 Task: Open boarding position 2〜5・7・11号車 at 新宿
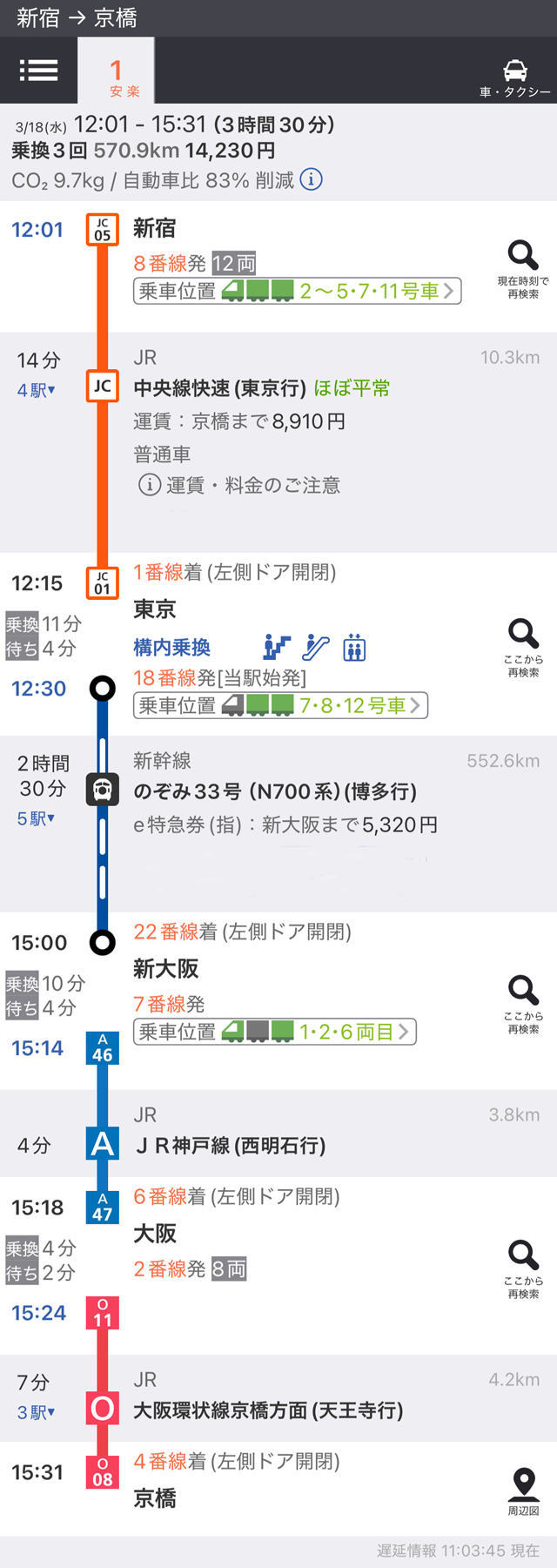click(297, 291)
